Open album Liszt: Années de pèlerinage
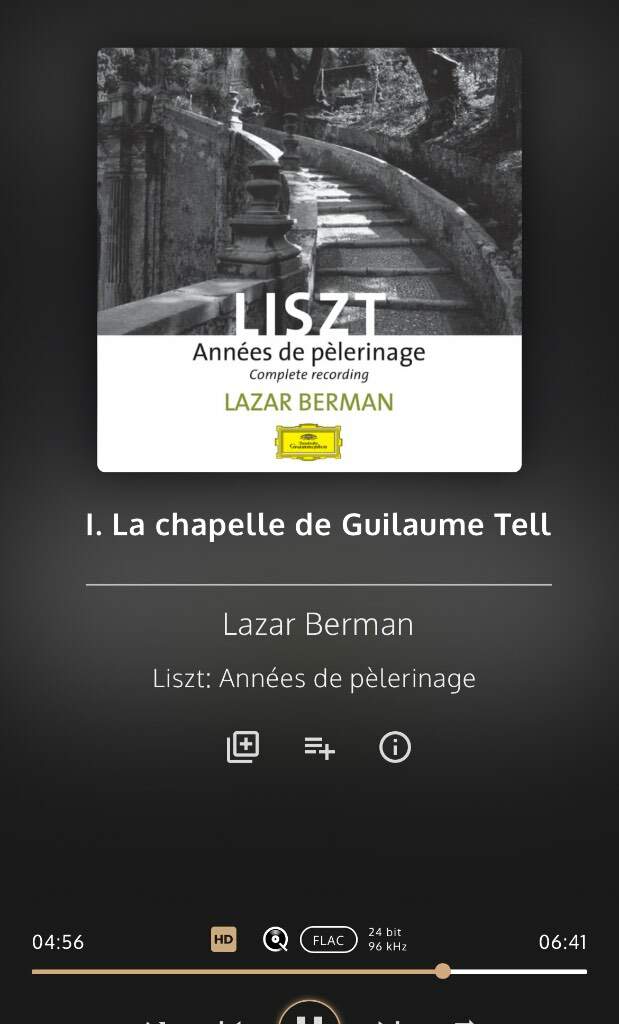The width and height of the screenshot is (619, 1024). (314, 679)
